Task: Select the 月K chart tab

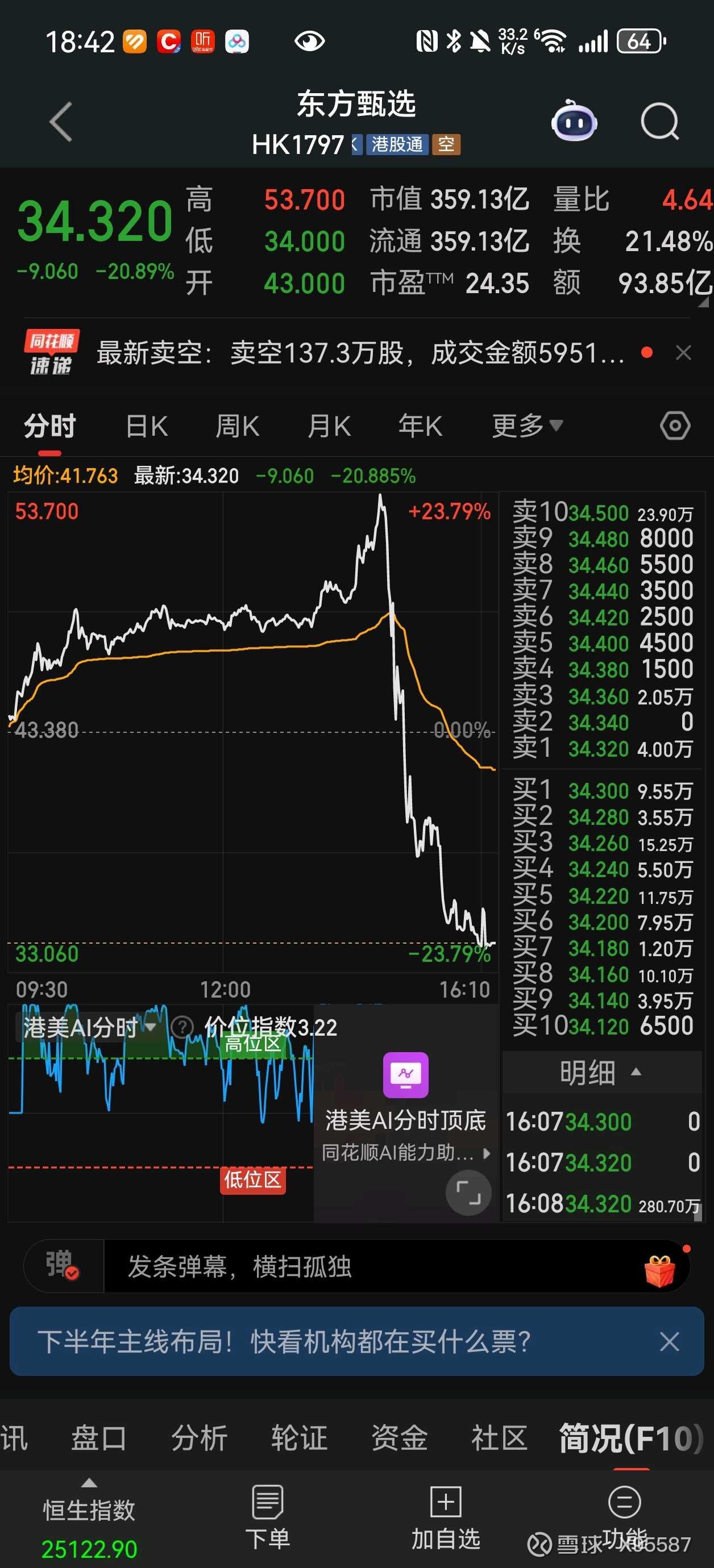Action: pos(329,426)
